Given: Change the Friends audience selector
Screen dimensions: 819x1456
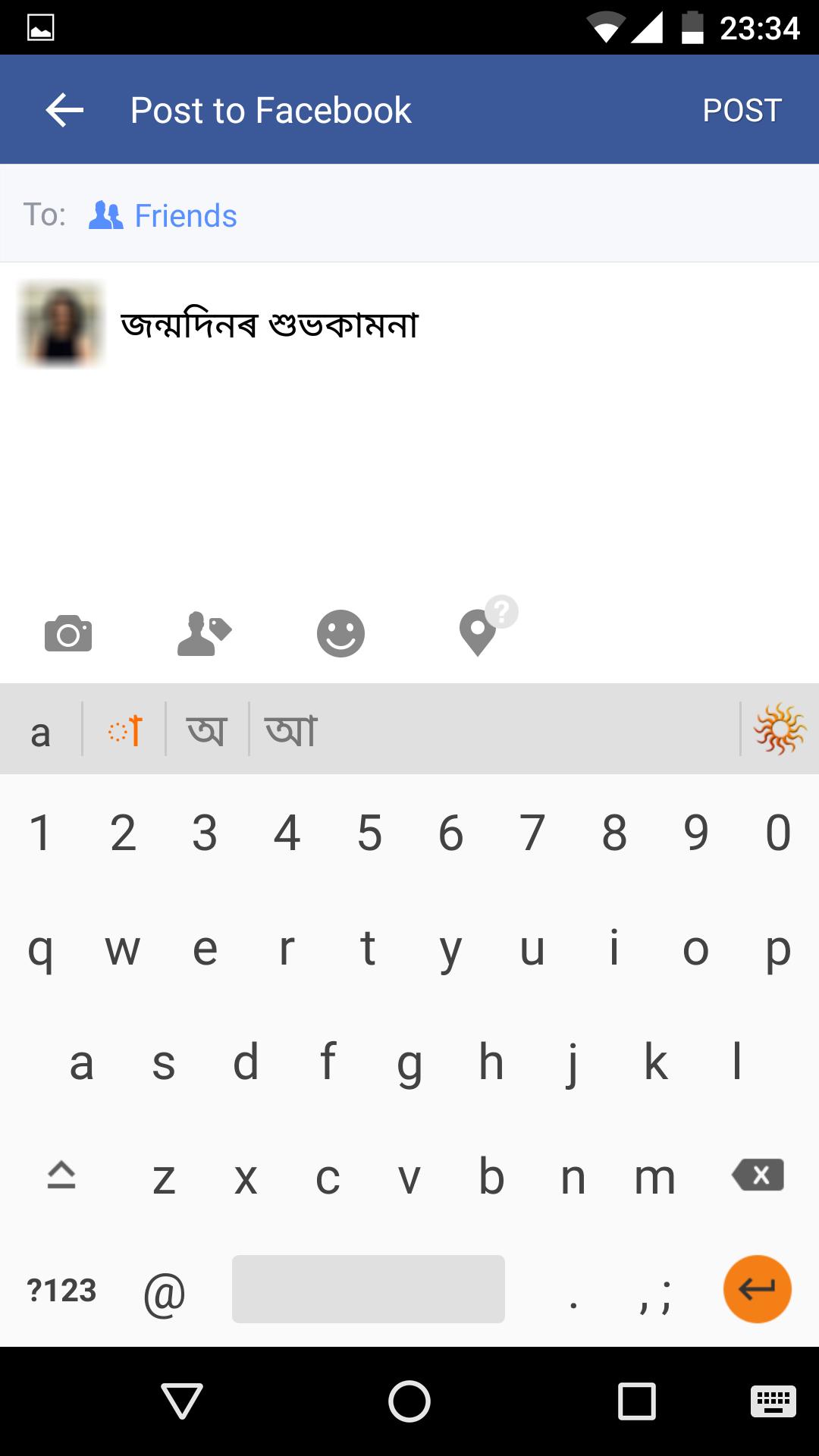Looking at the screenshot, I should [163, 216].
